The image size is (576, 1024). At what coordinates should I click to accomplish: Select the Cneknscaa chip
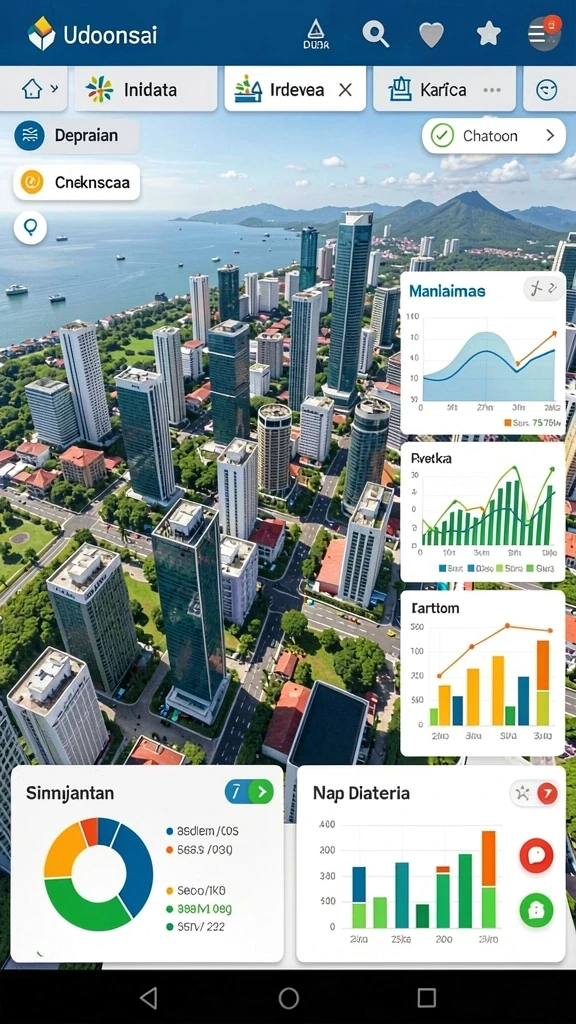pos(76,182)
